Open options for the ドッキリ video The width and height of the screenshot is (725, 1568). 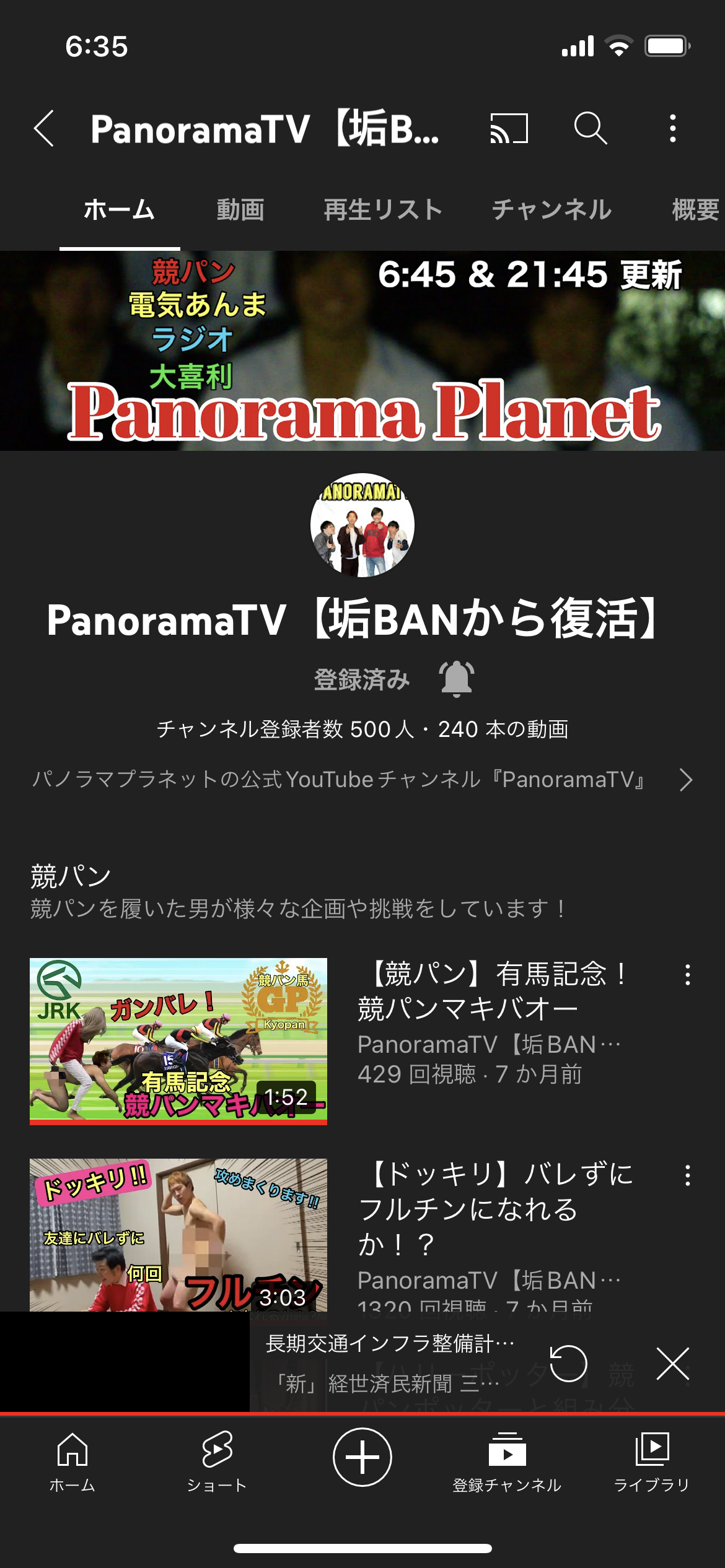pos(687,1175)
